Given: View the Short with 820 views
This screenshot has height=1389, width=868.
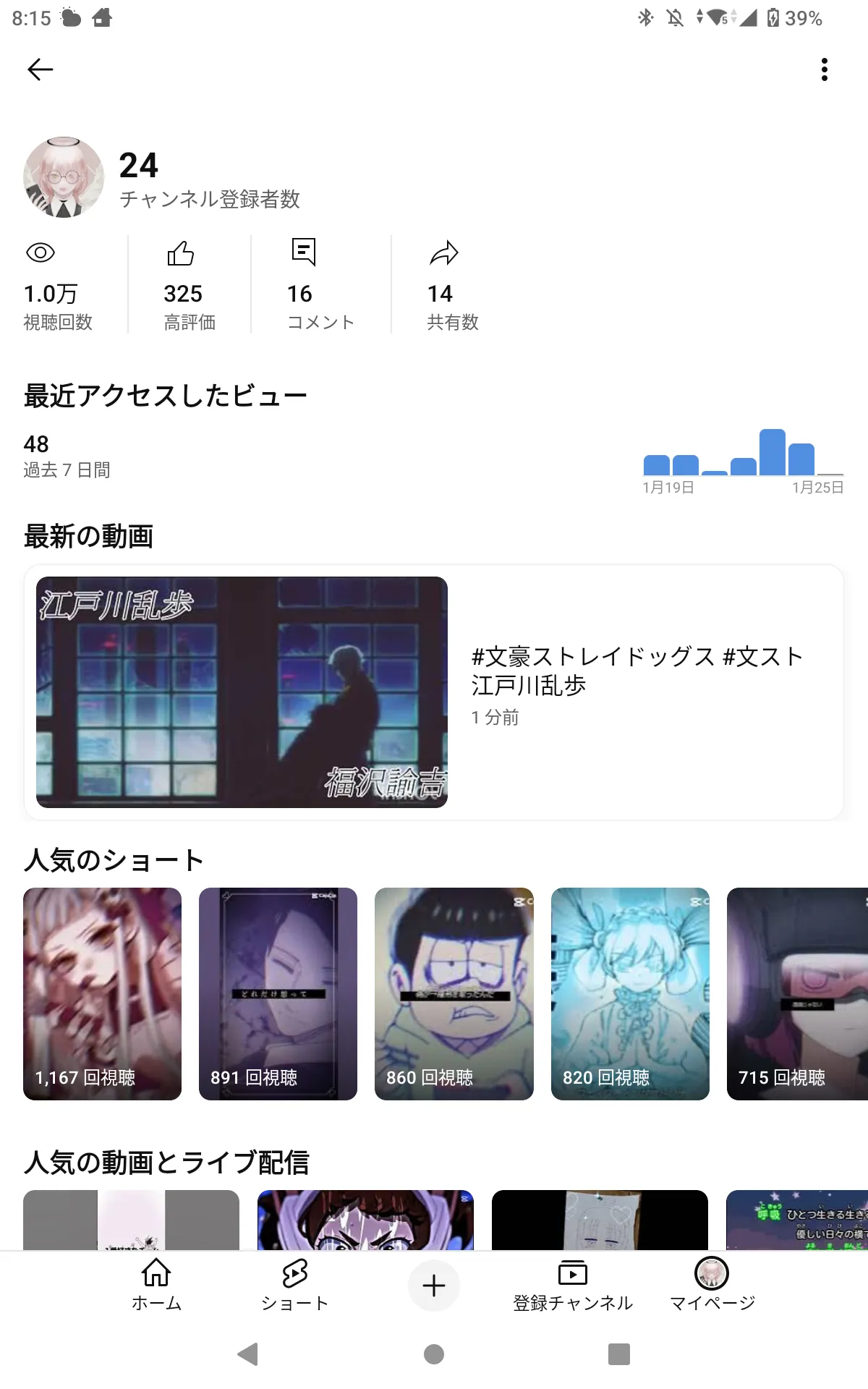Looking at the screenshot, I should point(630,993).
